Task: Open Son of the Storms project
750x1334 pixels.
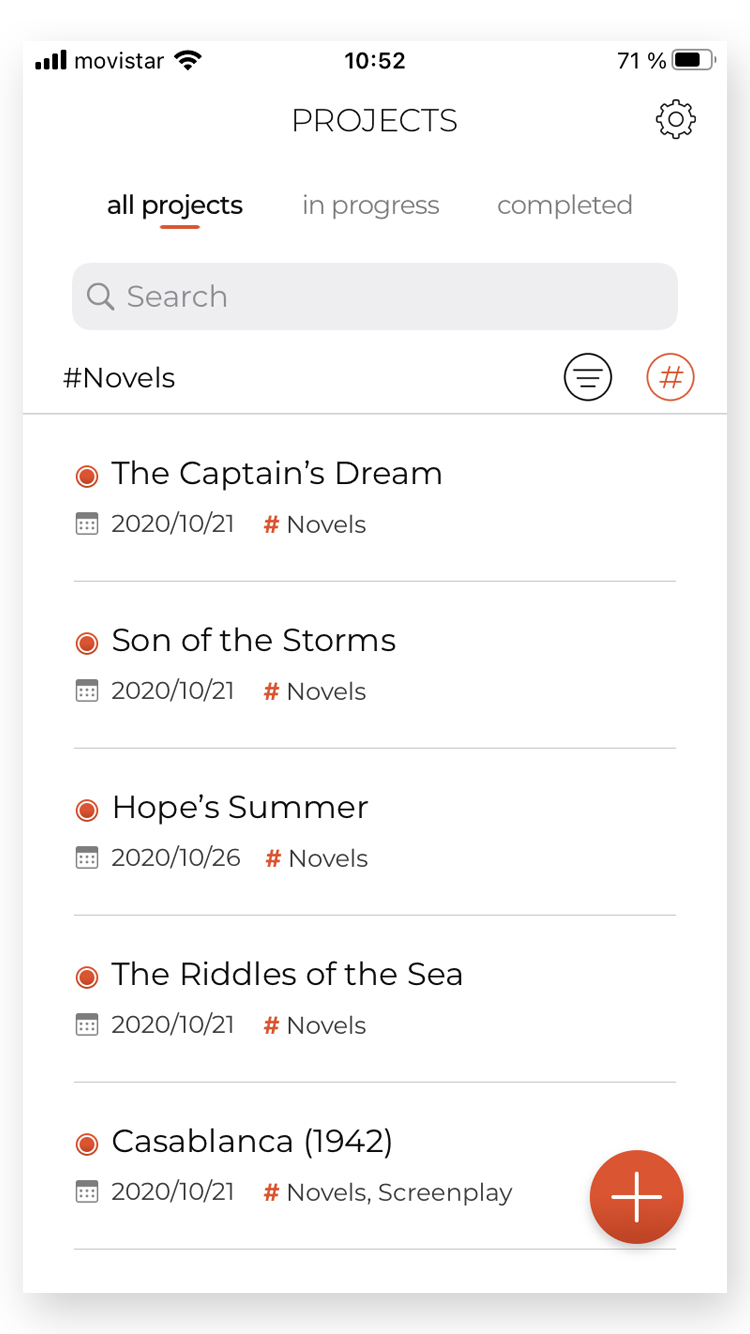Action: coord(375,665)
